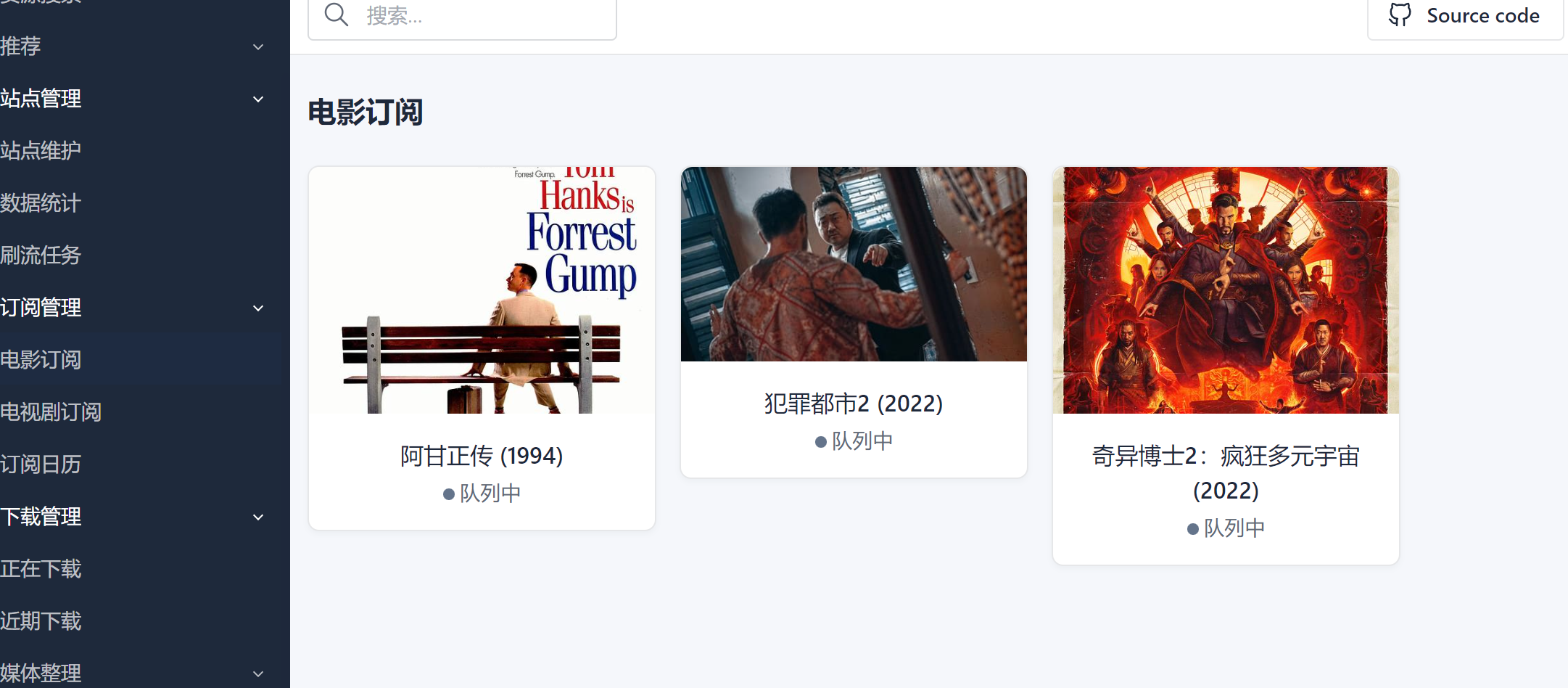Go to 数据统计 page
This screenshot has width=1568, height=688.
(x=42, y=203)
